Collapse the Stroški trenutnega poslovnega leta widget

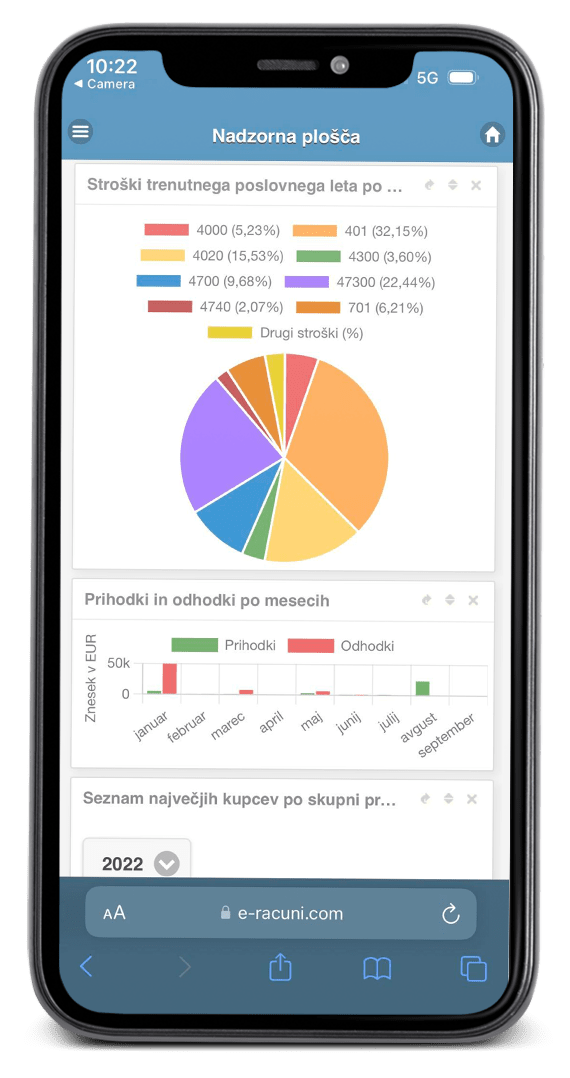[x=452, y=185]
